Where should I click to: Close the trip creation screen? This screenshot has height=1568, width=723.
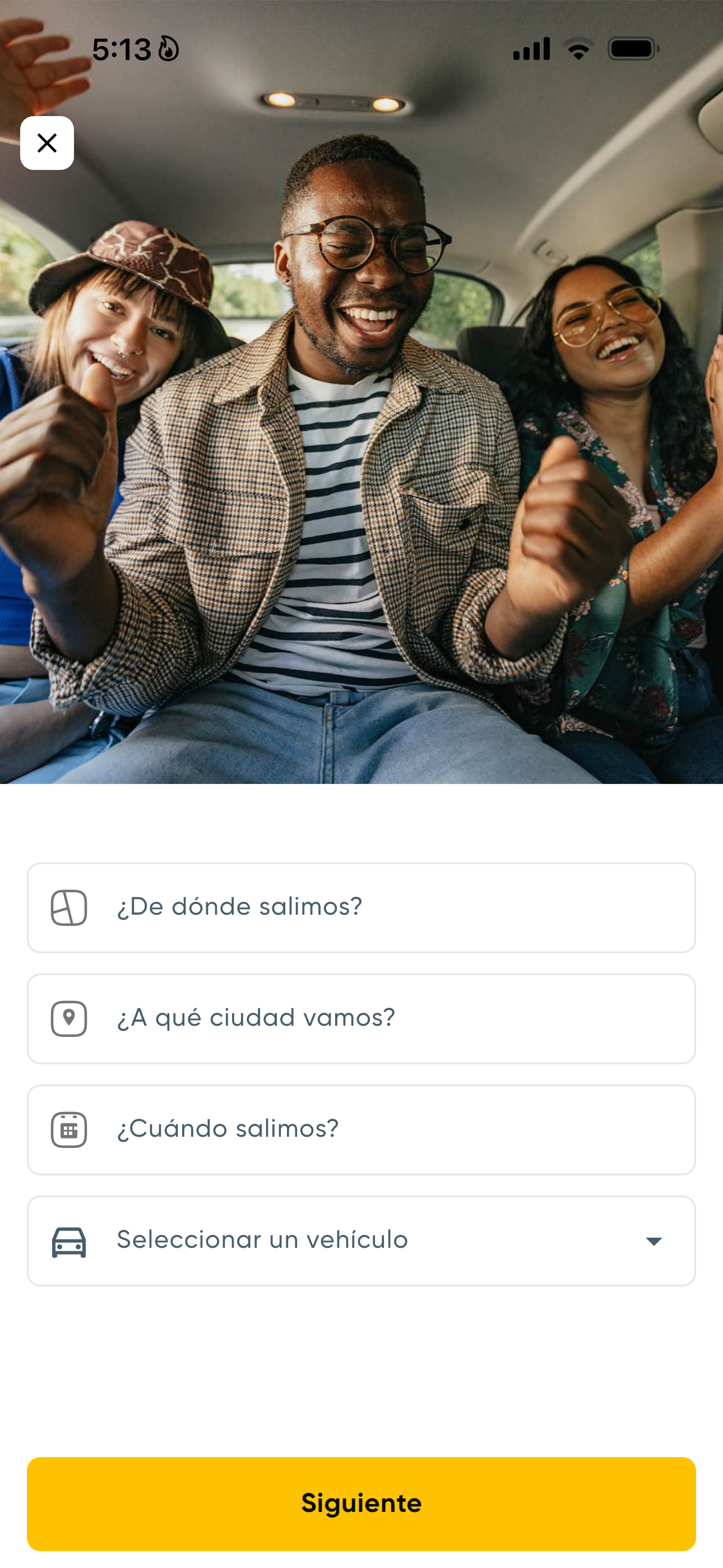[47, 143]
